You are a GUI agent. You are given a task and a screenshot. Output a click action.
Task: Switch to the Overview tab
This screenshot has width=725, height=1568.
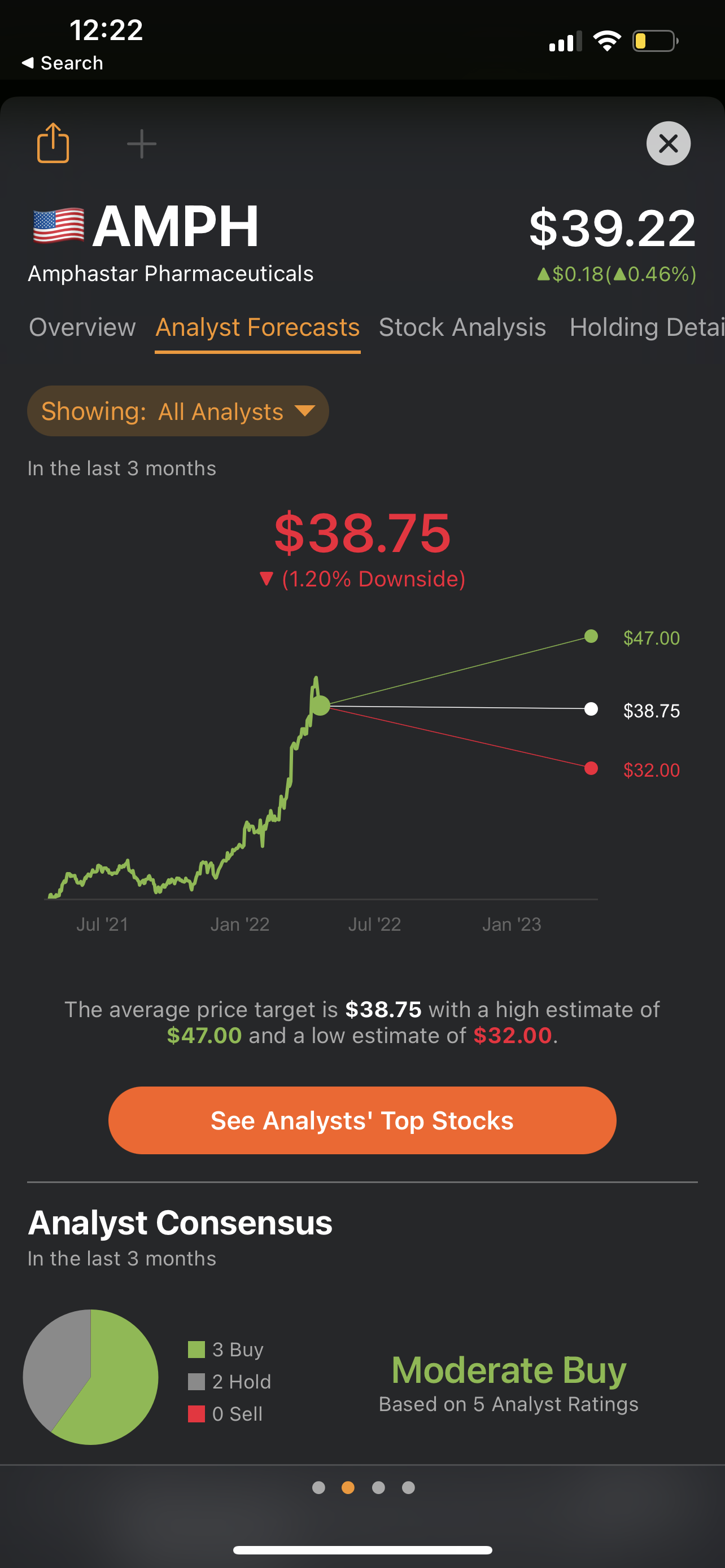coord(82,327)
